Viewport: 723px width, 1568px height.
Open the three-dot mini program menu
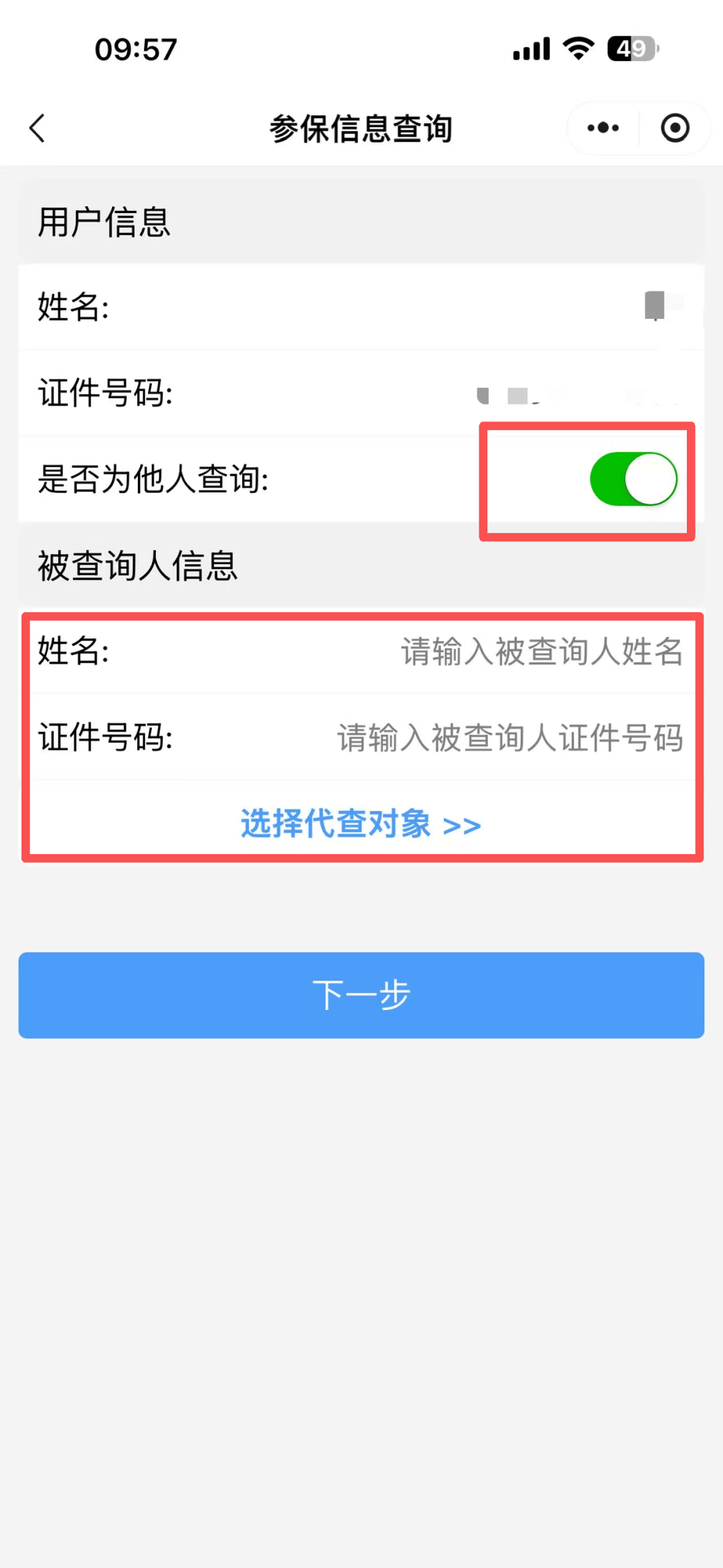602,128
